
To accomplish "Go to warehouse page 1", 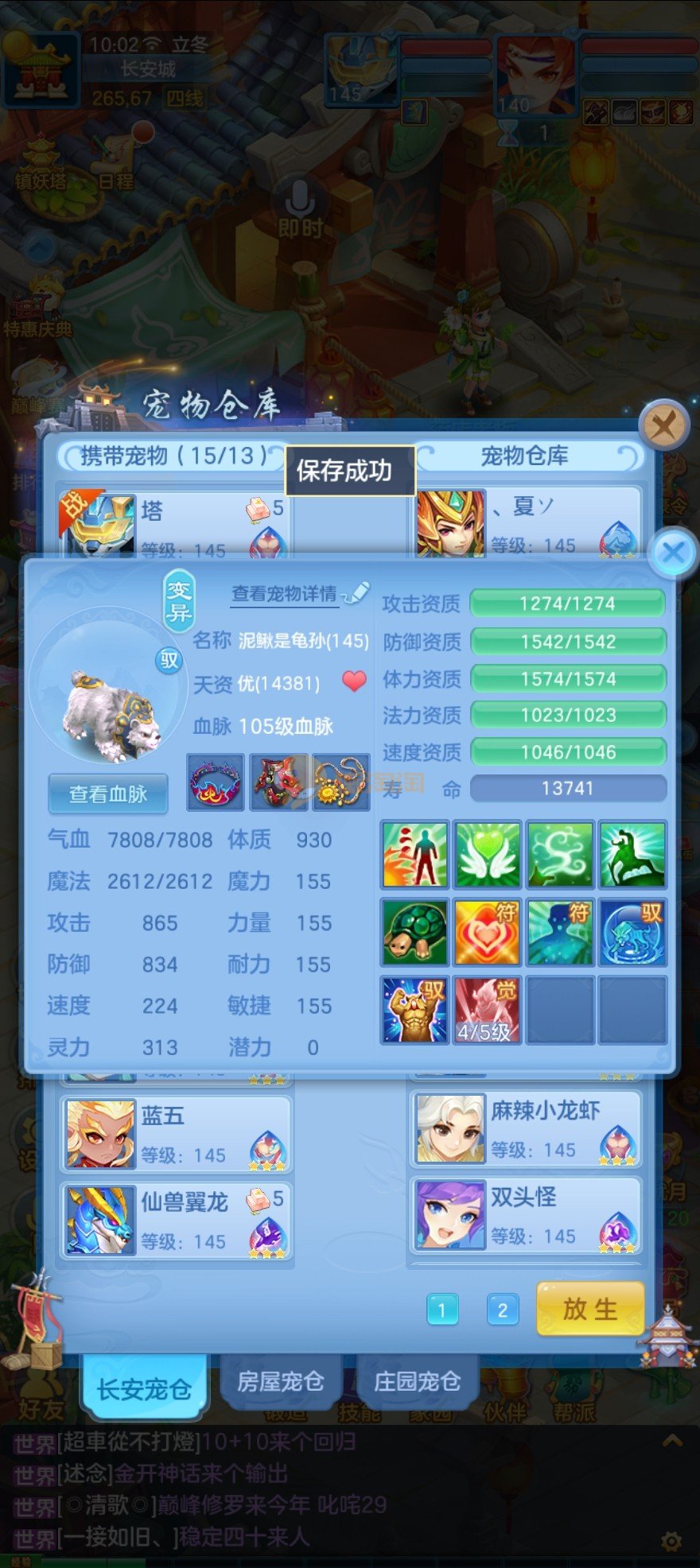I will 442,1310.
